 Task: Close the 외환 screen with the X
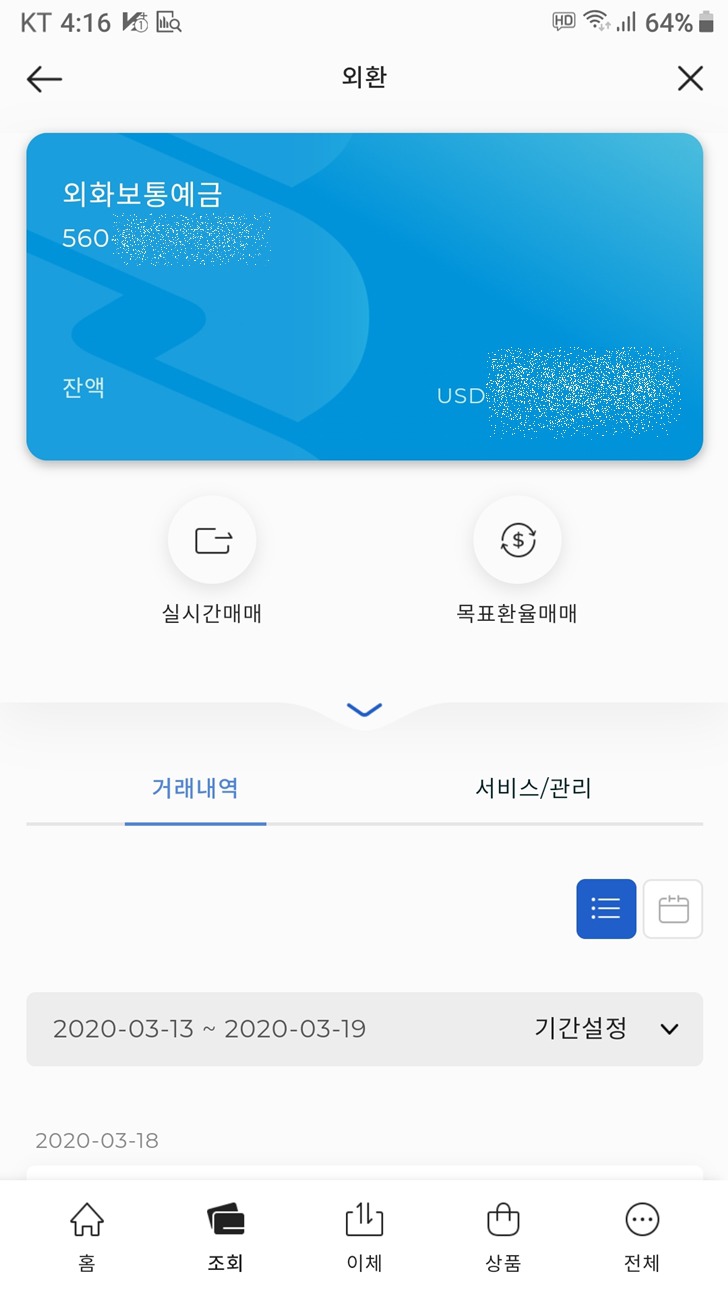(x=690, y=79)
